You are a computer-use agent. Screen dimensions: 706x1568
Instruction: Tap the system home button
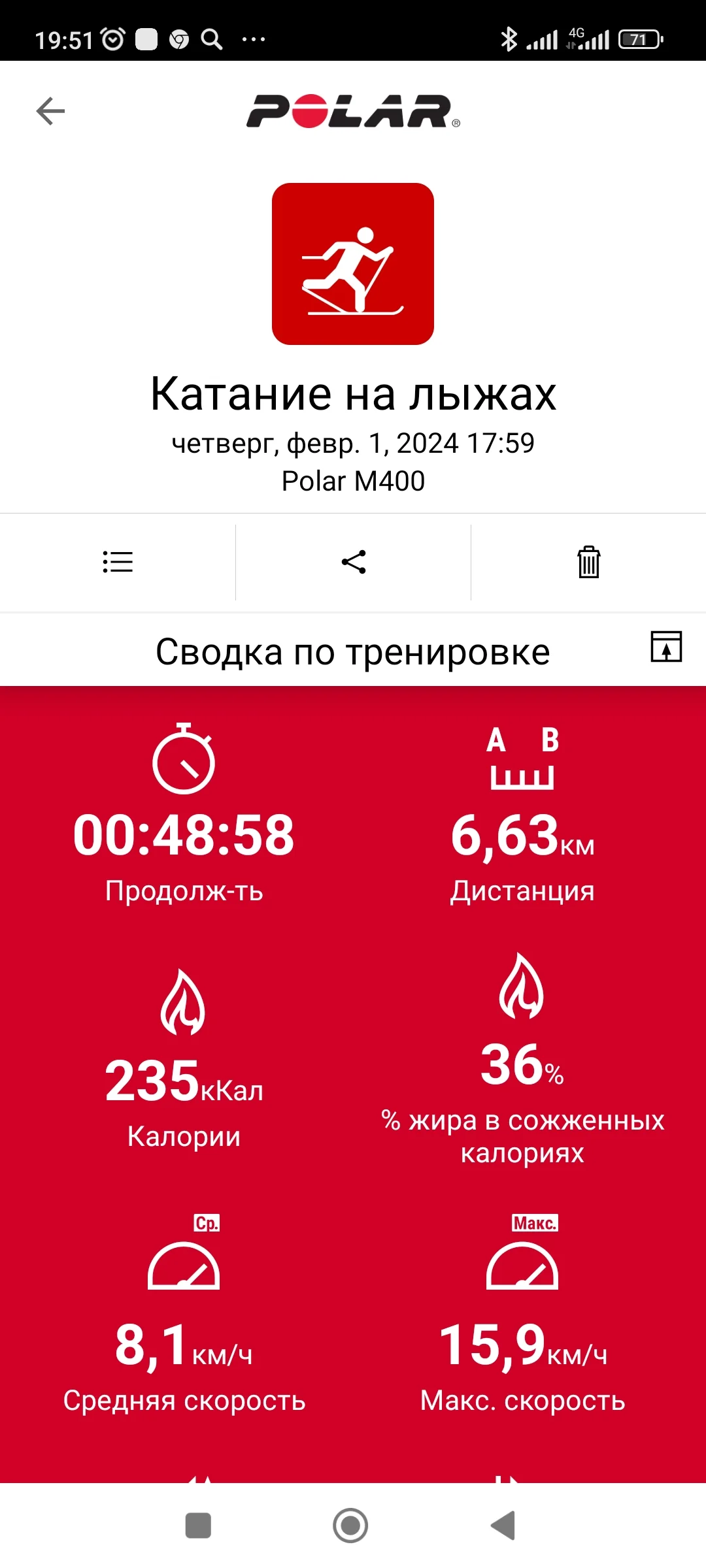point(350,1526)
